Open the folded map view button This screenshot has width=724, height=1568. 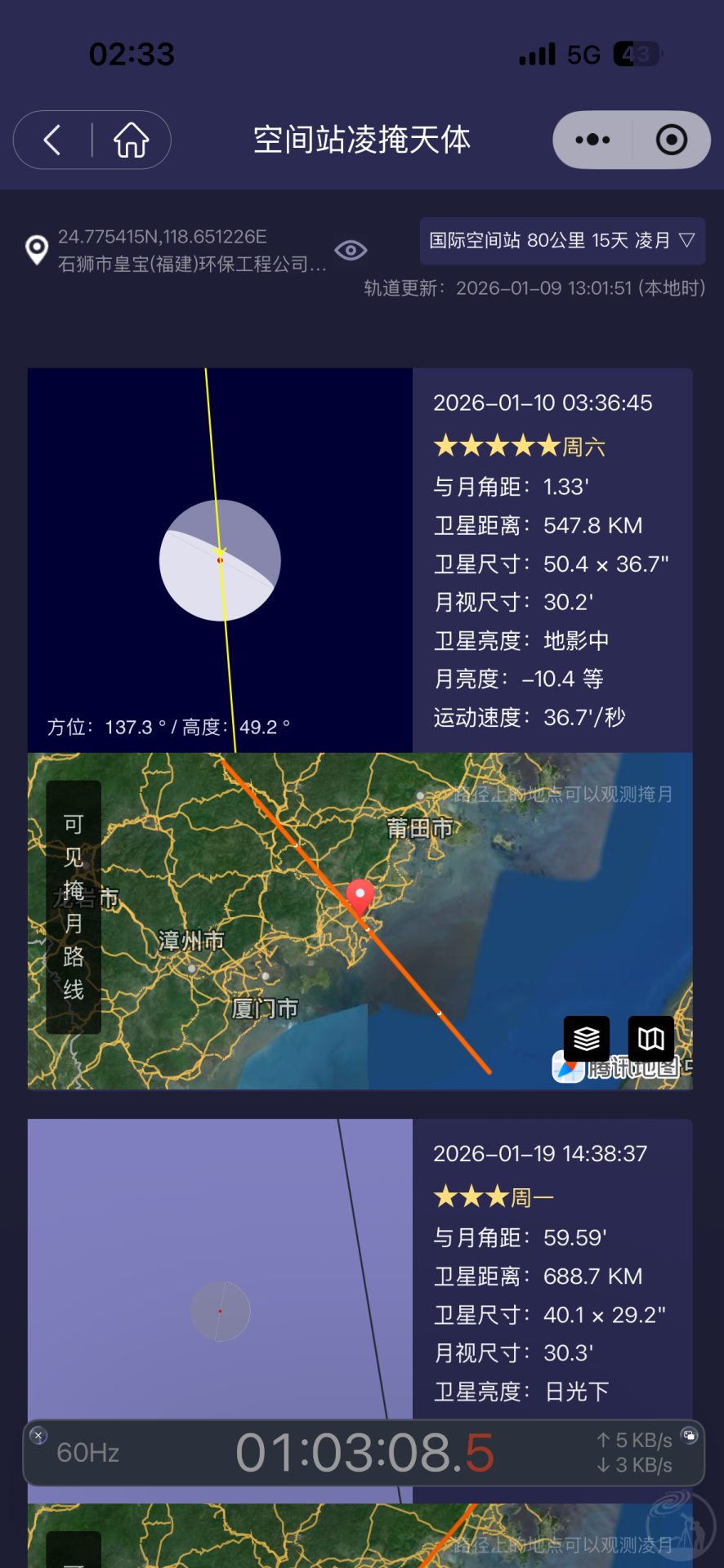[x=650, y=1039]
